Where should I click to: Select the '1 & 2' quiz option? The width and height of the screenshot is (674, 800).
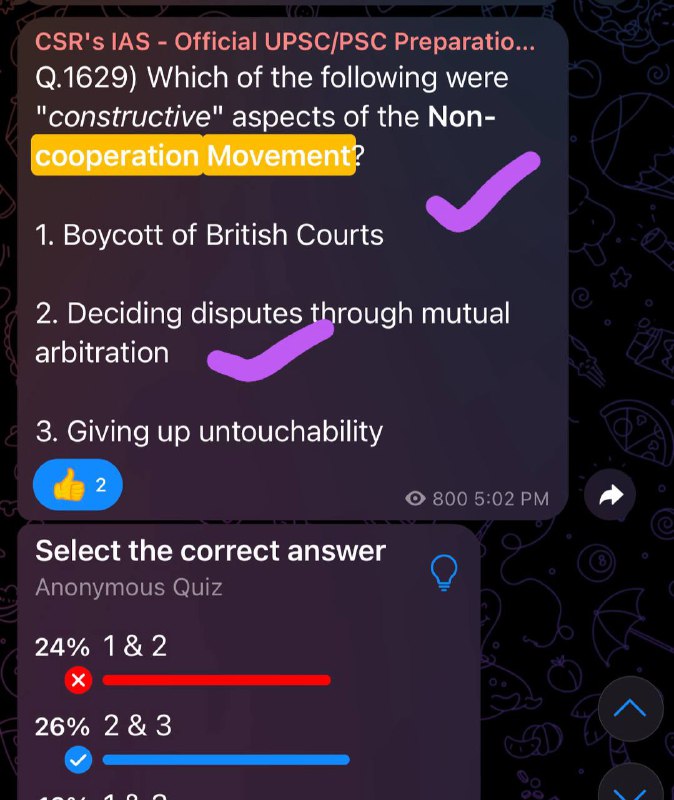click(x=135, y=647)
